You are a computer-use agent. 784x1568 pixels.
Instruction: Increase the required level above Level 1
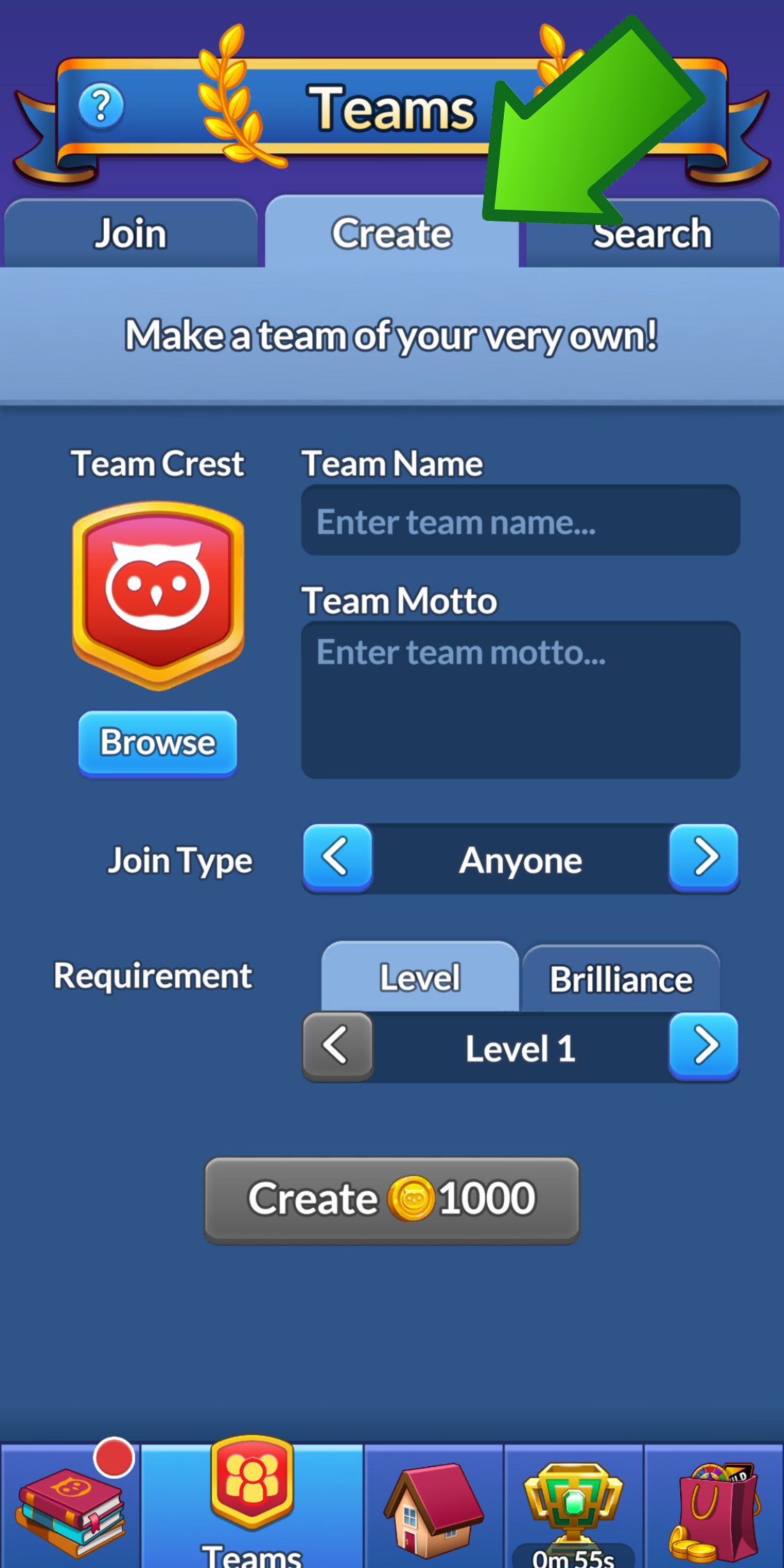click(704, 1046)
